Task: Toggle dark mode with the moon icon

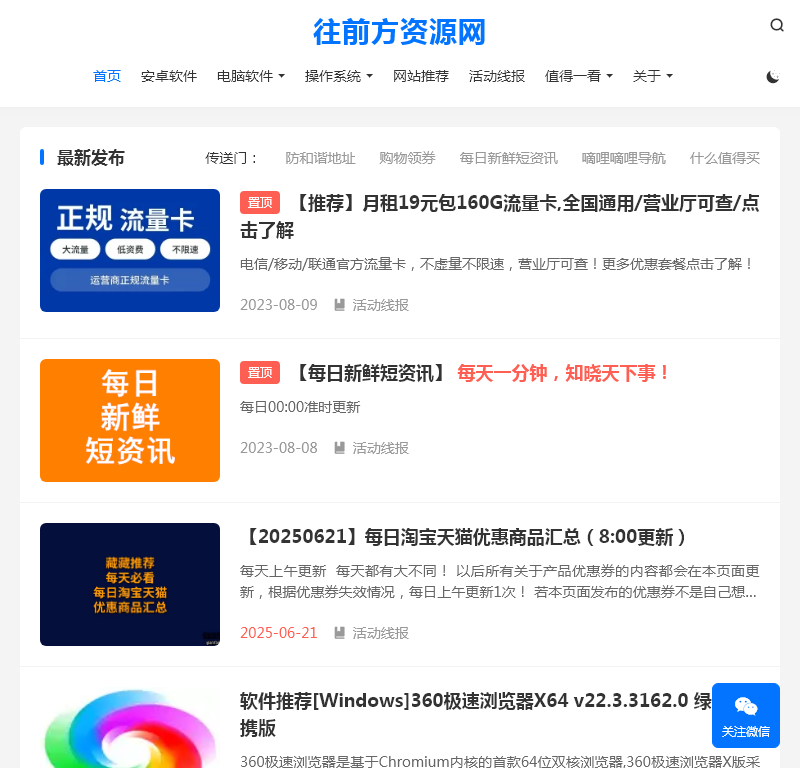Action: (773, 77)
